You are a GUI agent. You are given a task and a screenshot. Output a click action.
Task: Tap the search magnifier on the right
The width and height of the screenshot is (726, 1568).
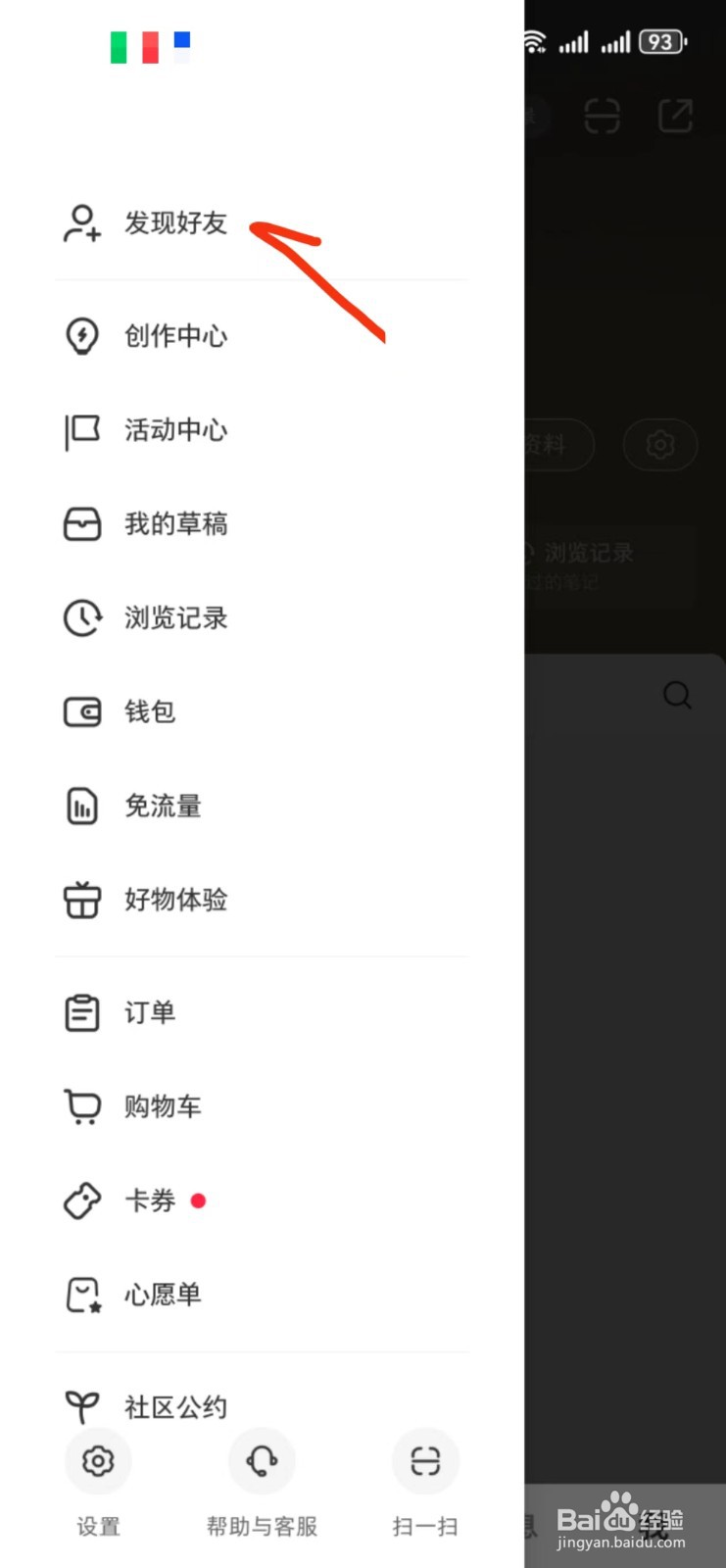pyautogui.click(x=677, y=695)
